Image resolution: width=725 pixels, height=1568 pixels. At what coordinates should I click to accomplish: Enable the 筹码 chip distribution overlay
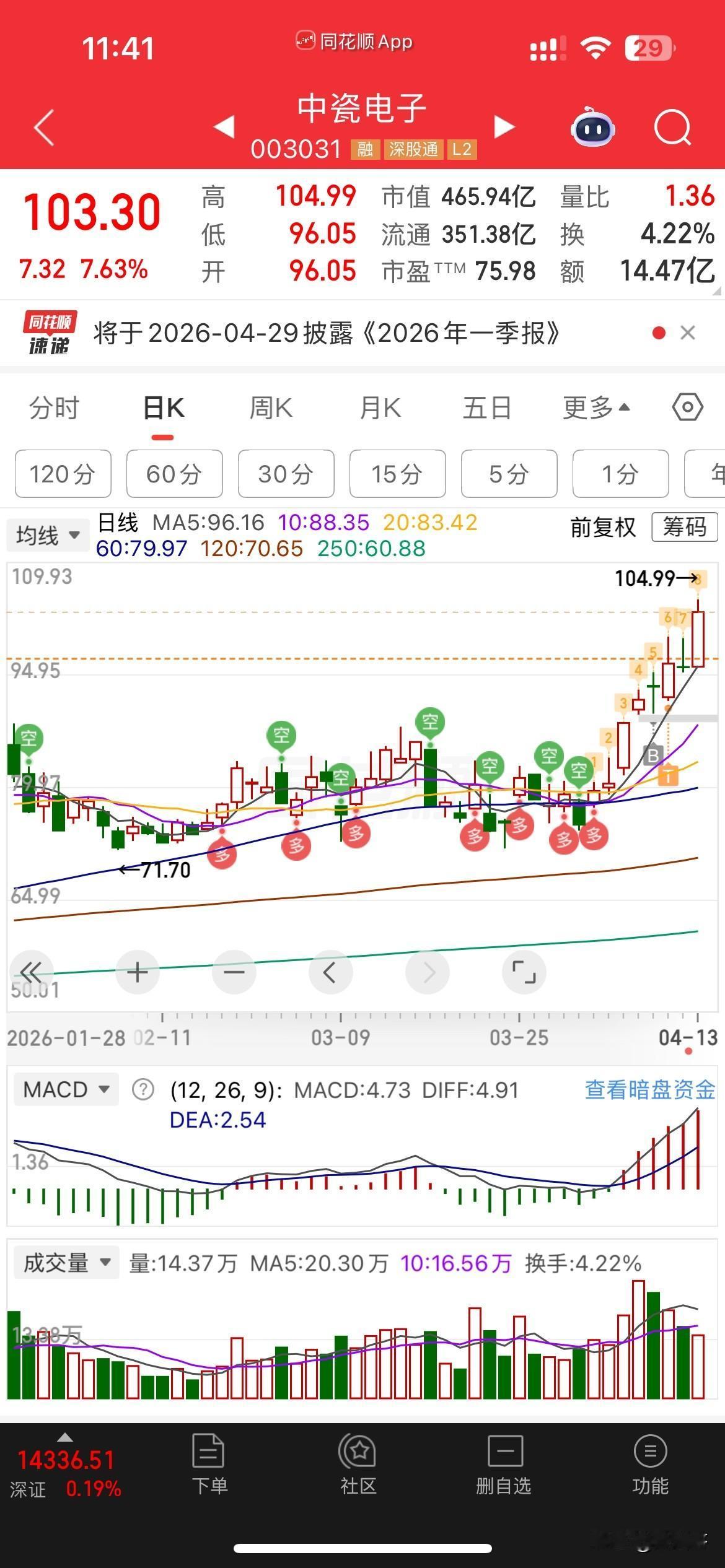pos(683,528)
